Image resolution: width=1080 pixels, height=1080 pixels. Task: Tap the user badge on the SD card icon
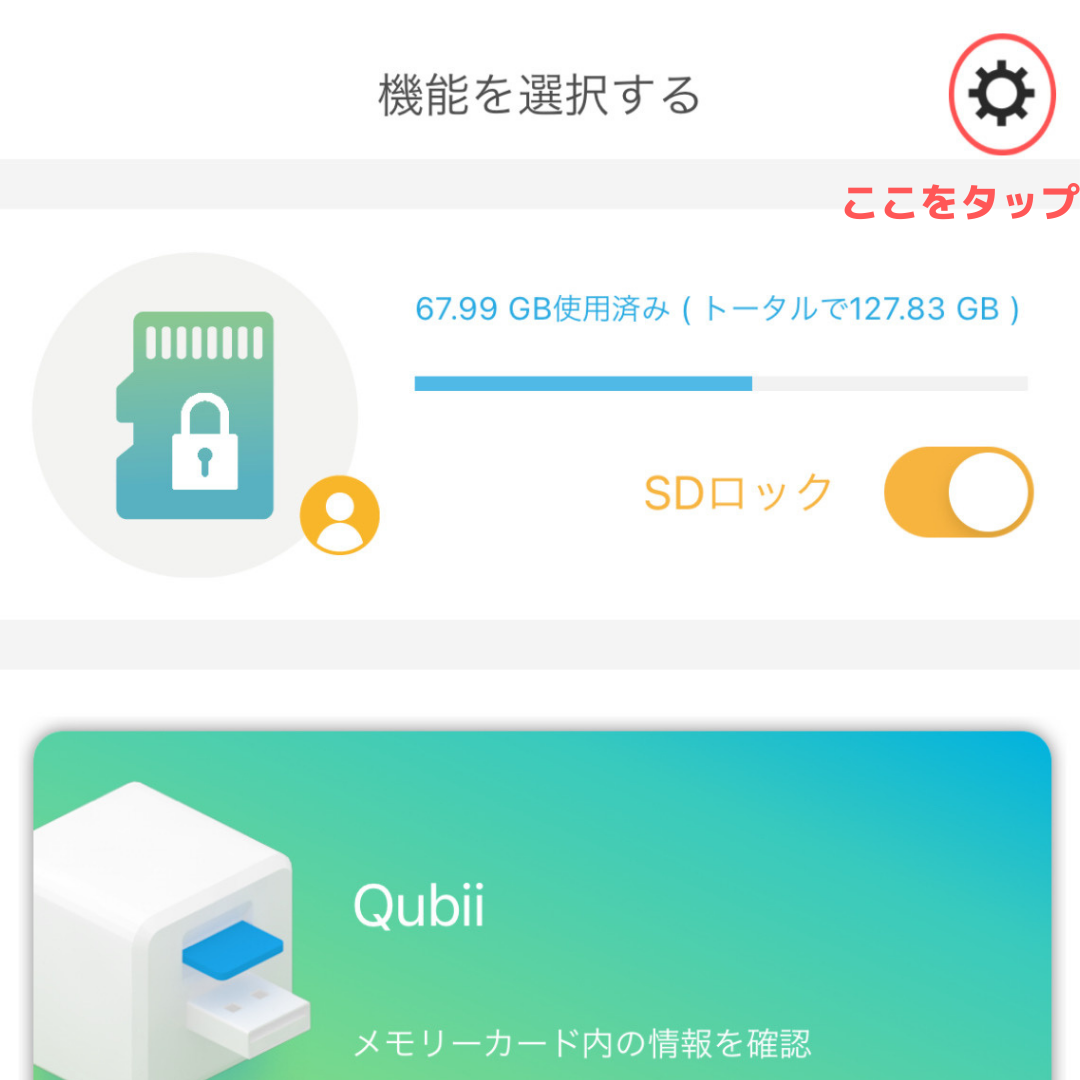point(340,515)
